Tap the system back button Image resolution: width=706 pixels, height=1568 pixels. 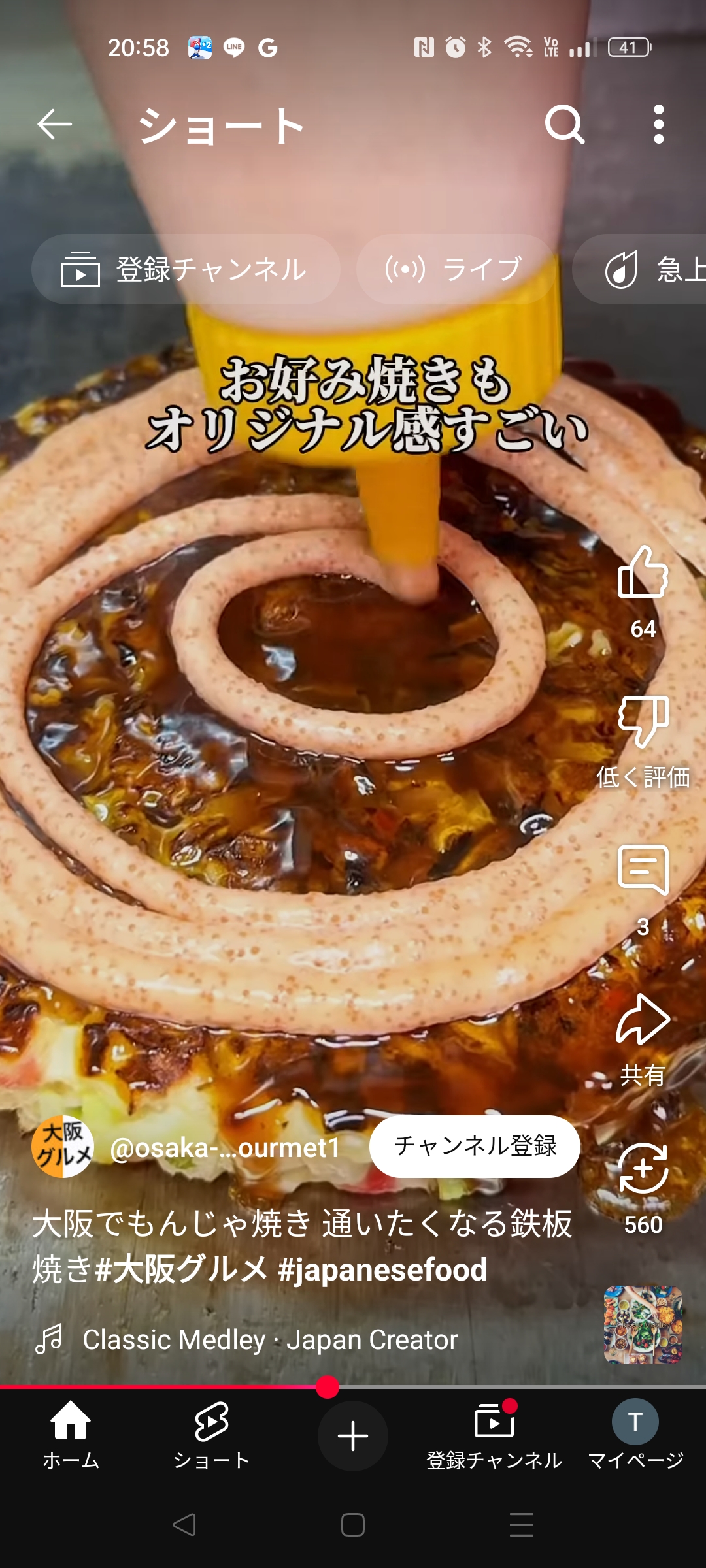pos(184,1525)
